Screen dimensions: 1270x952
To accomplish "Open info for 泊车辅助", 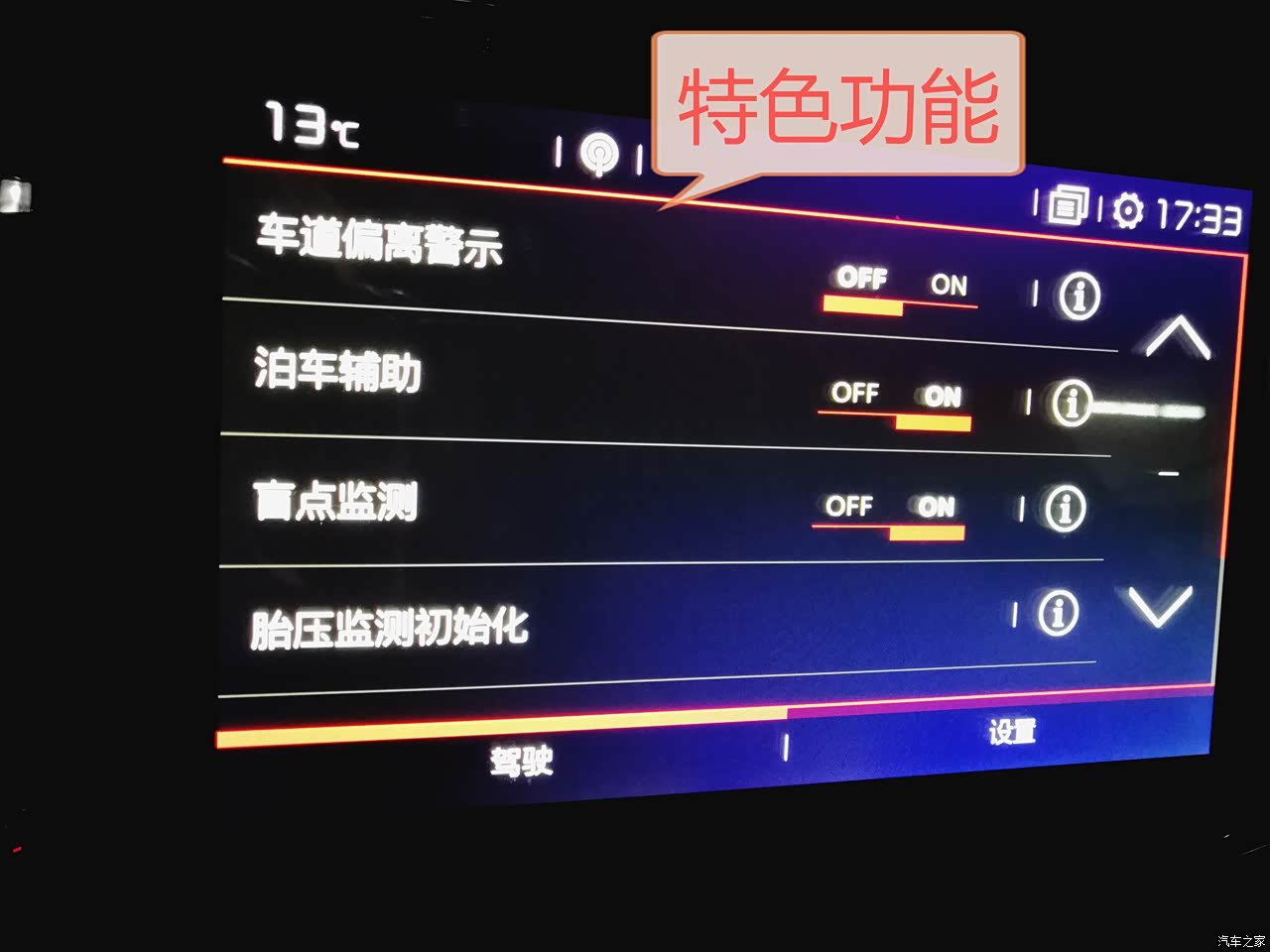I will (1072, 403).
